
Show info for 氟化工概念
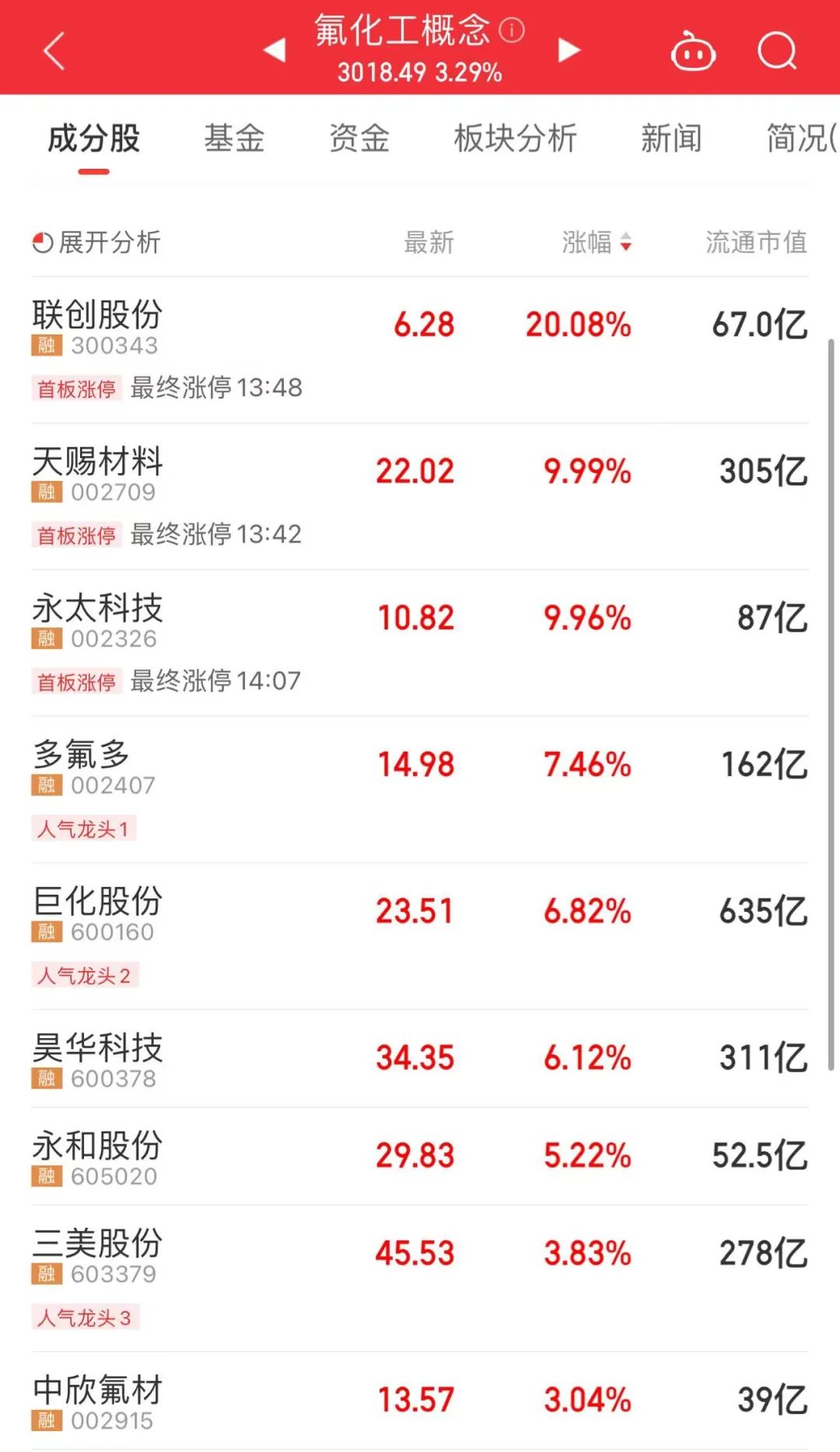pos(512,30)
